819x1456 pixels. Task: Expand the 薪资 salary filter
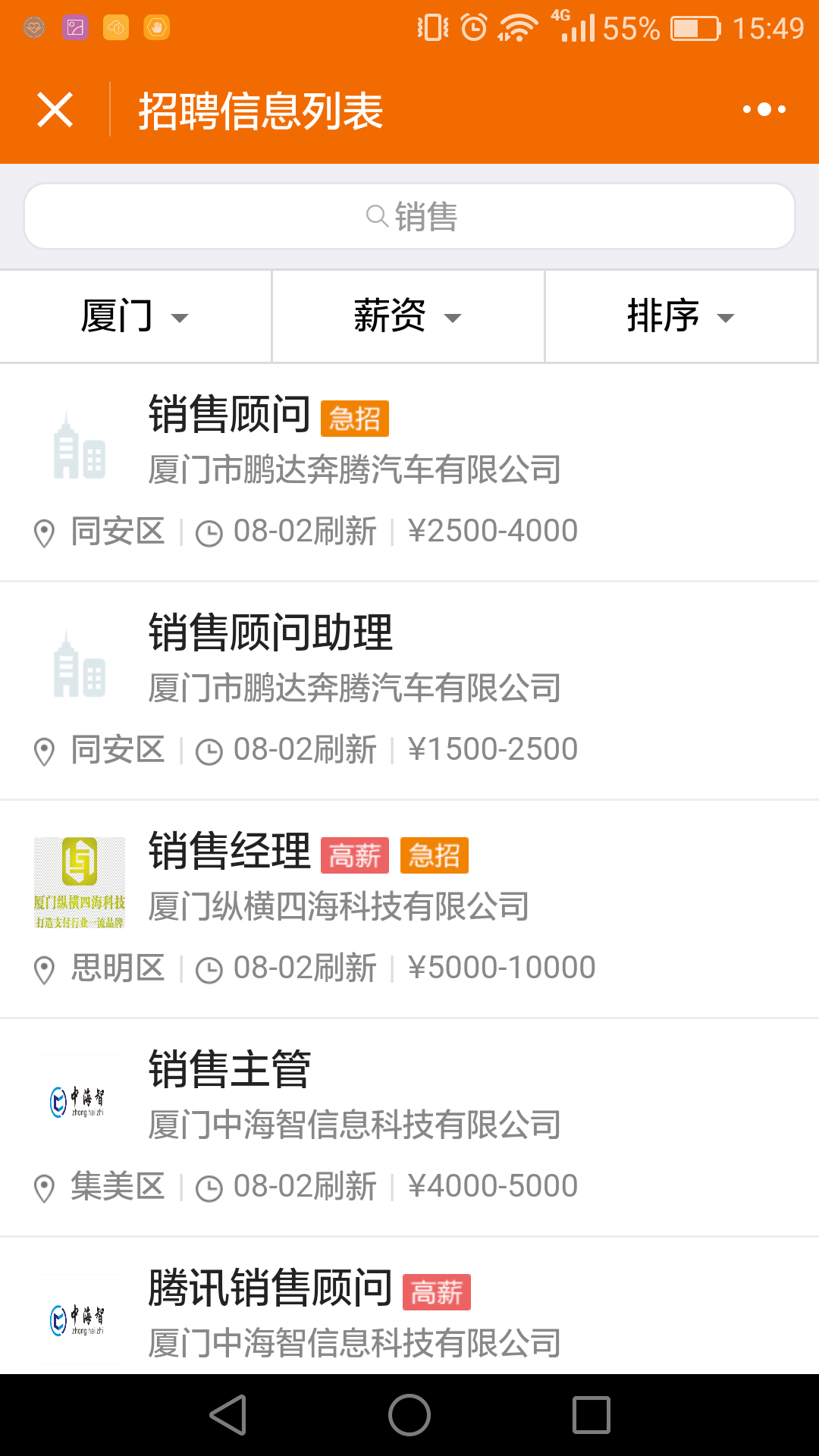click(408, 316)
